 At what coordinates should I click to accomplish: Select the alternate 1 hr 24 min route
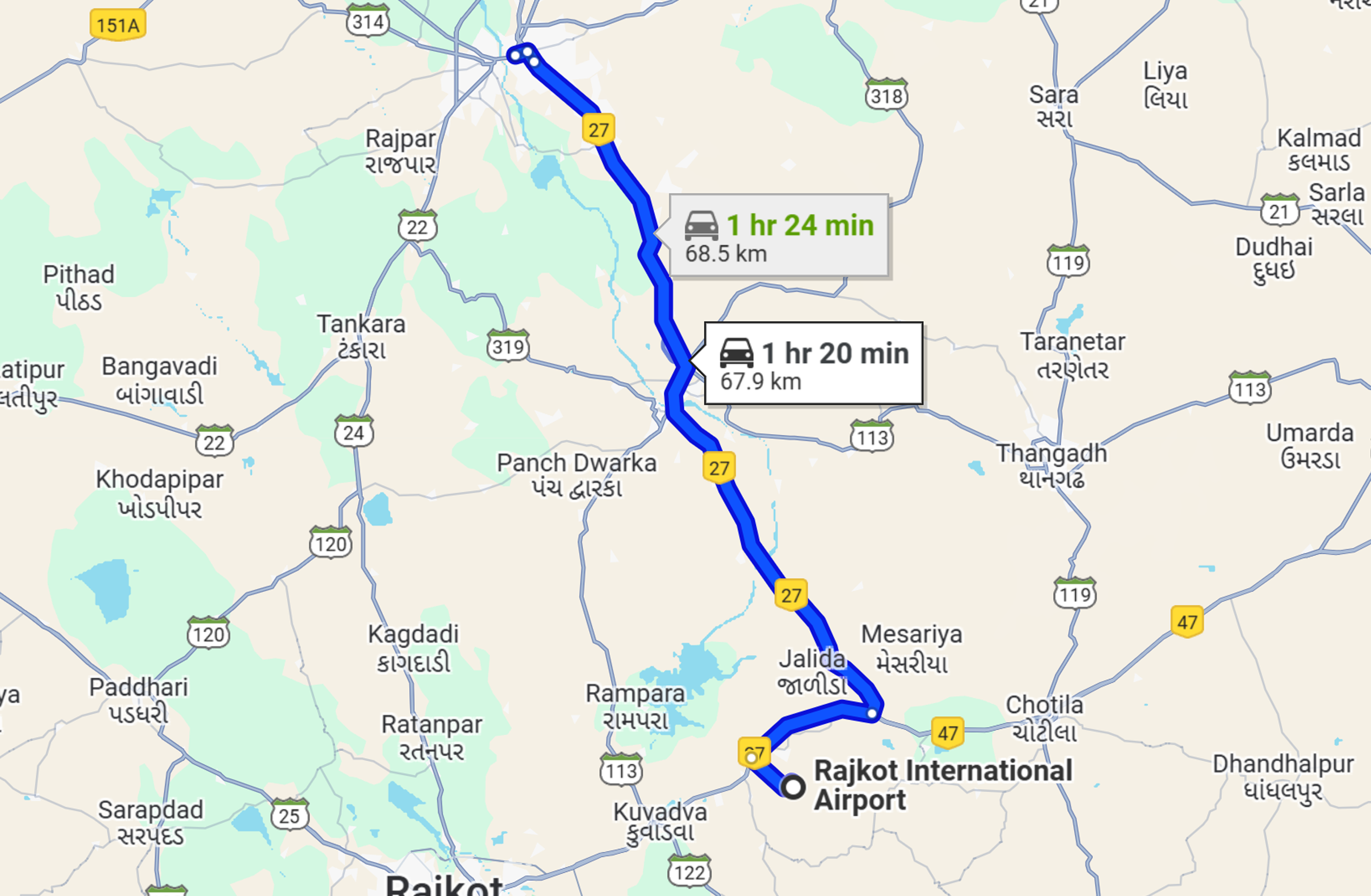[779, 237]
